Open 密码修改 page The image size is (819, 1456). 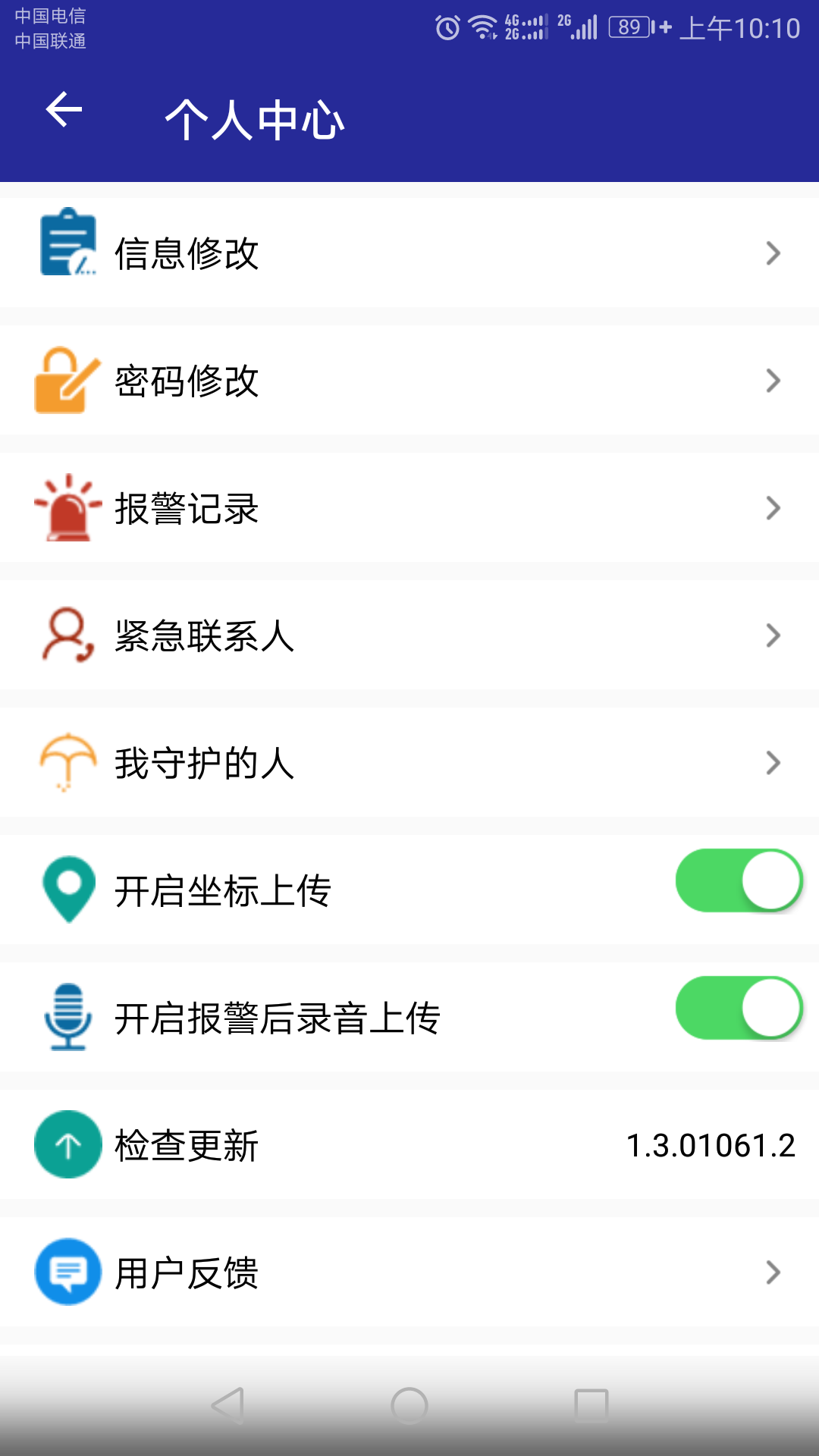coord(409,381)
